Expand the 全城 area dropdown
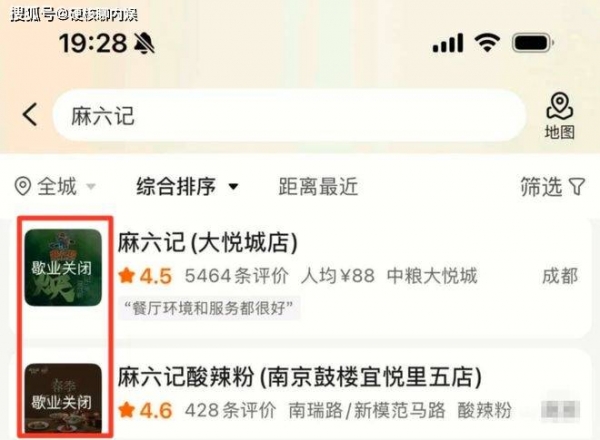This screenshot has width=600, height=440. tap(57, 187)
